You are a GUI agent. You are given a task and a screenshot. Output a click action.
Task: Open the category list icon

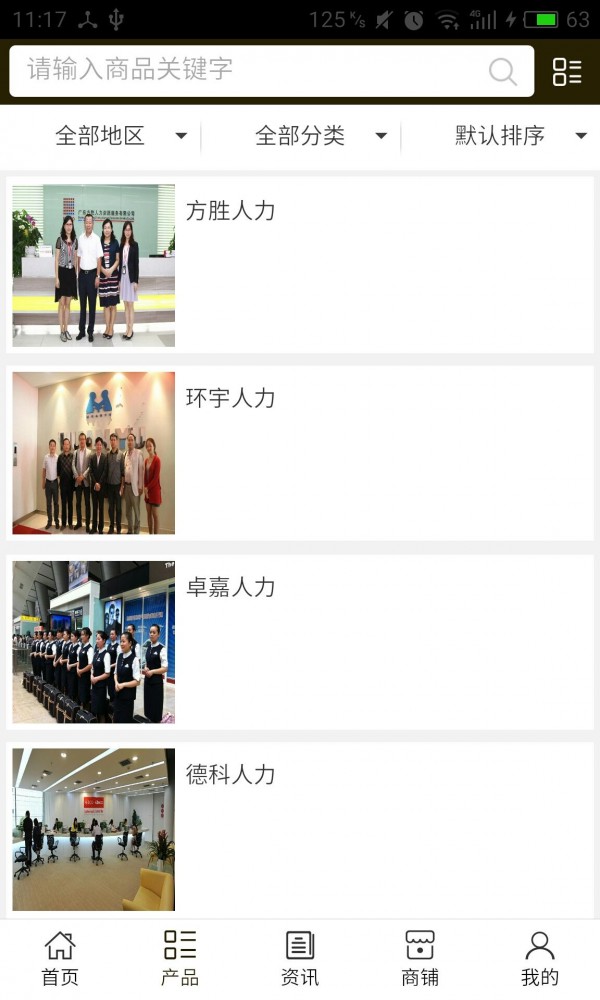click(x=567, y=71)
